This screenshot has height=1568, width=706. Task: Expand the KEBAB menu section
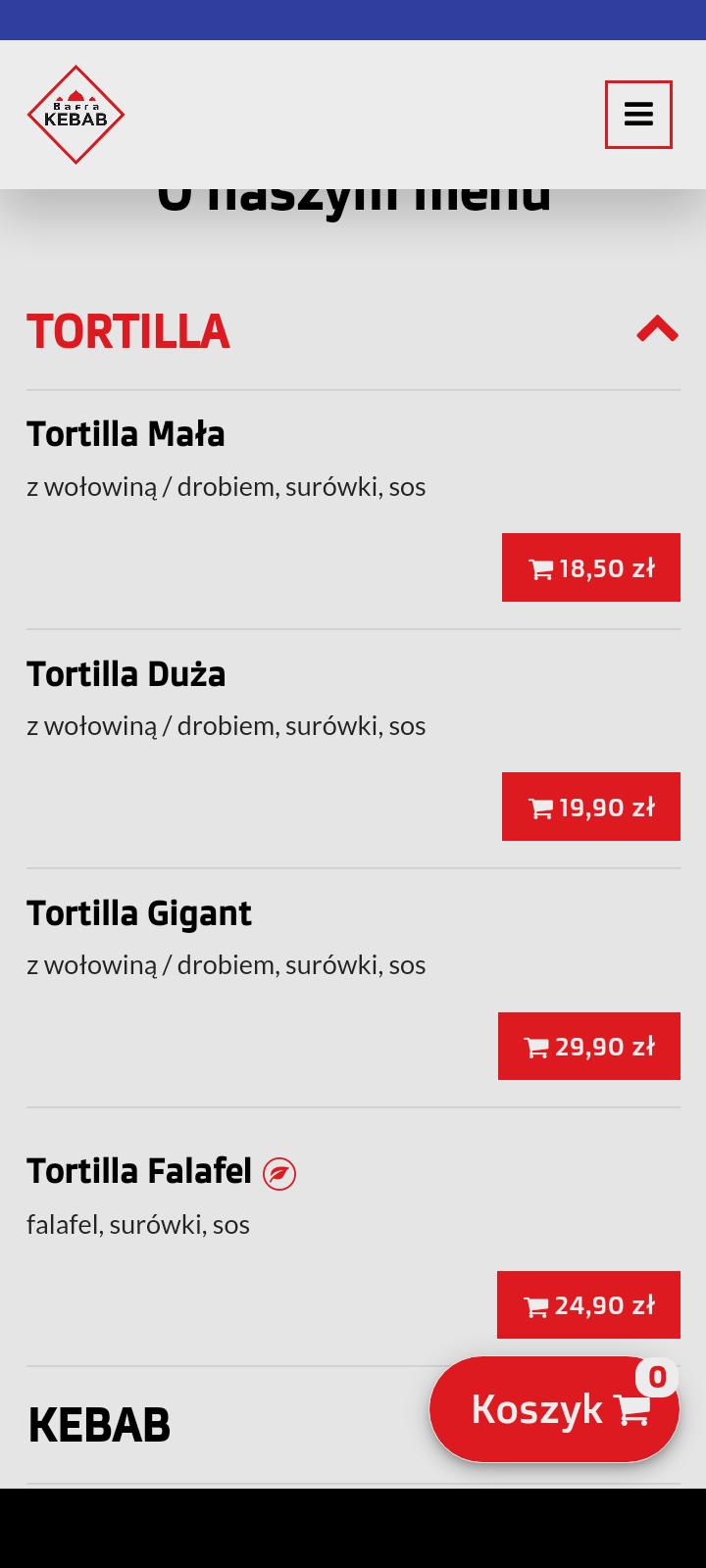pyautogui.click(x=99, y=1425)
